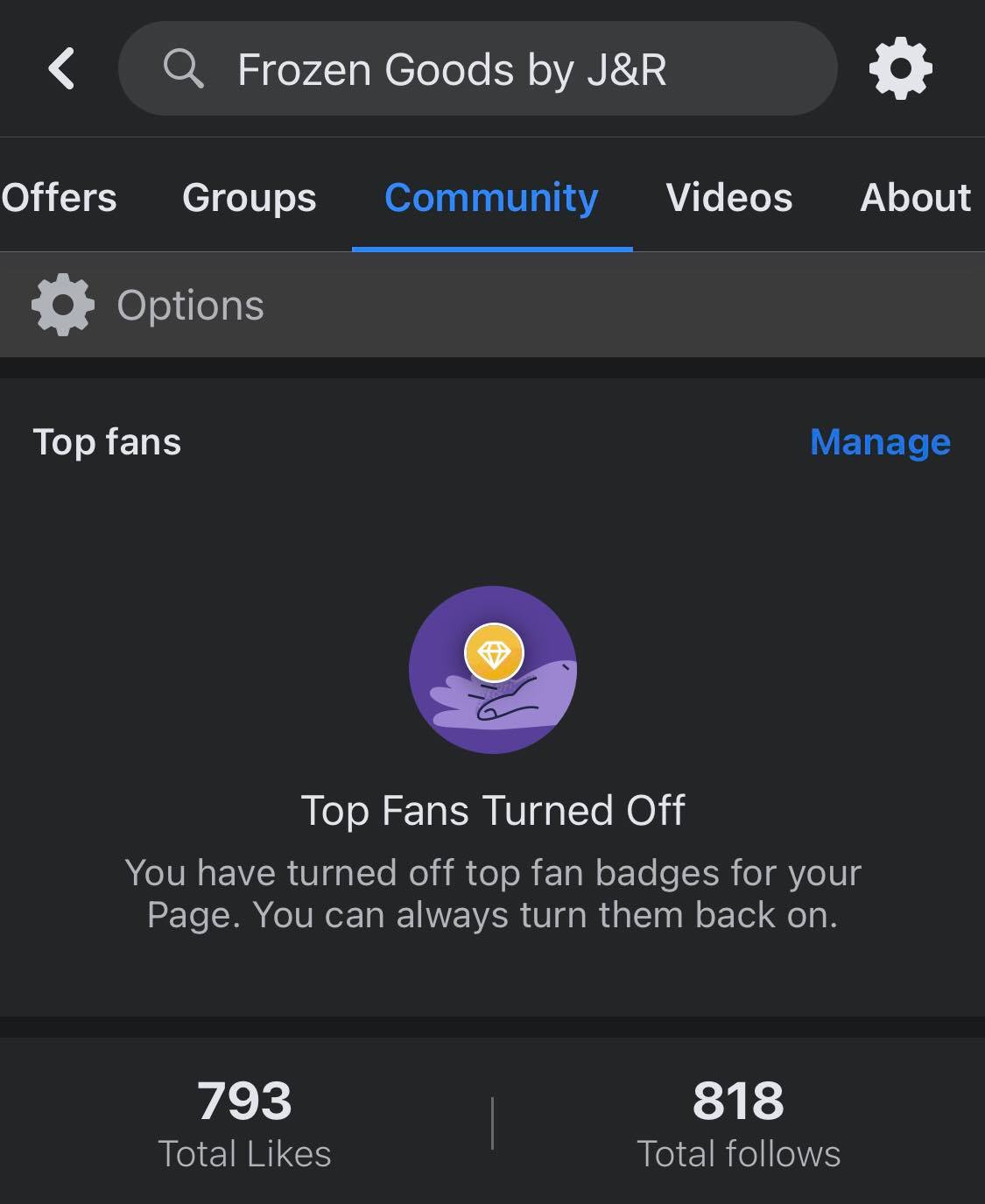
Task: Select the Community tab
Action: tap(491, 198)
